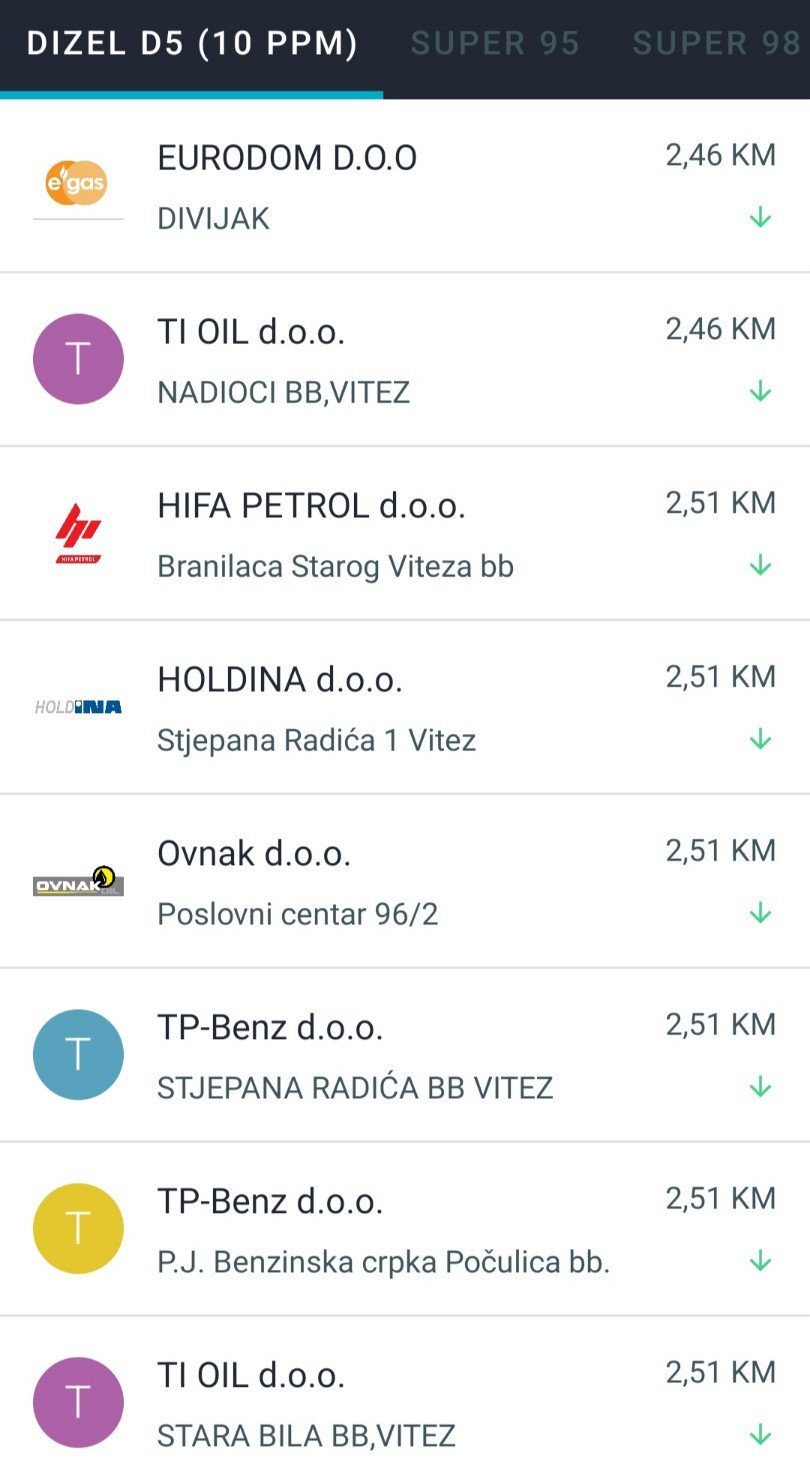
Task: Select the DIZEL D5 (10 PPM) tab
Action: 192,44
